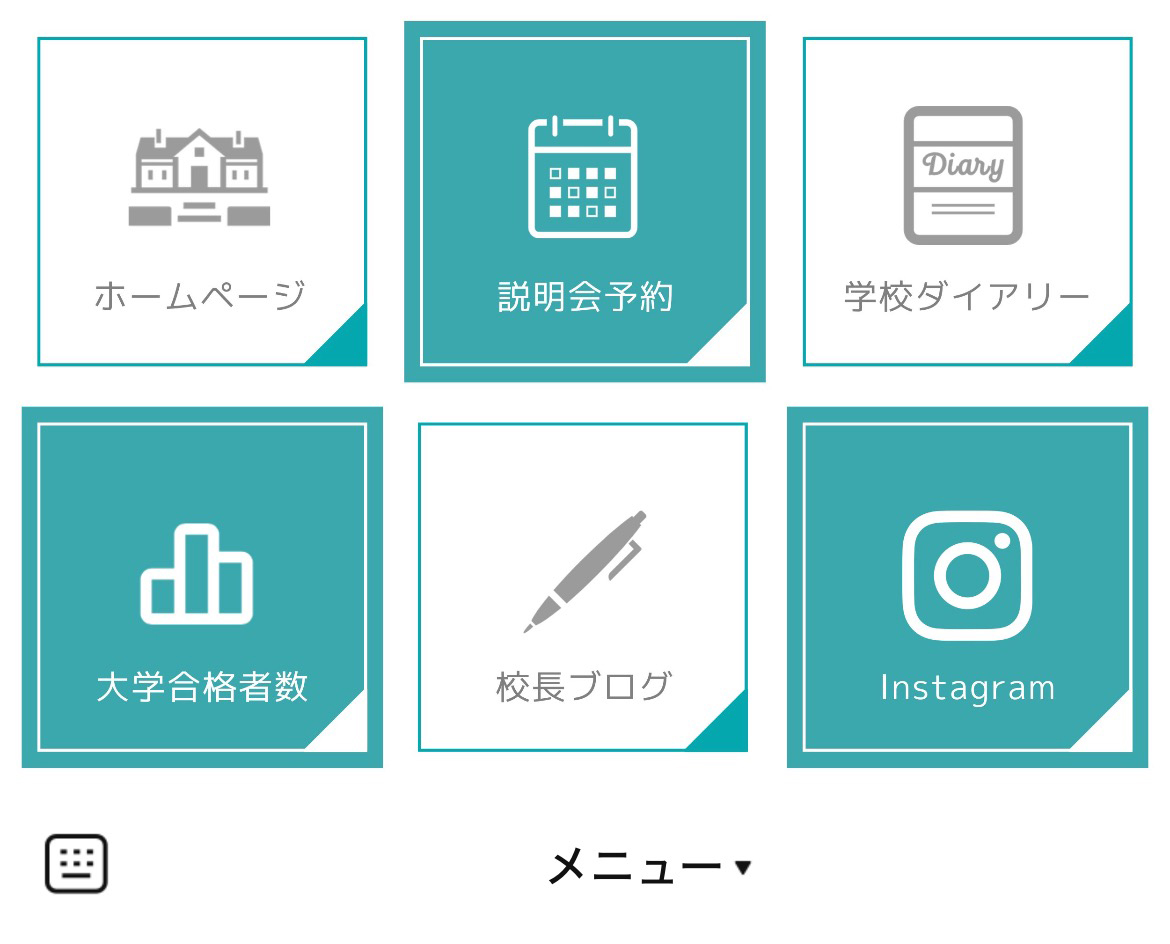Image resolution: width=1170 pixels, height=944 pixels.
Task: Open the 説明会予約 tile
Action: pyautogui.click(x=584, y=202)
